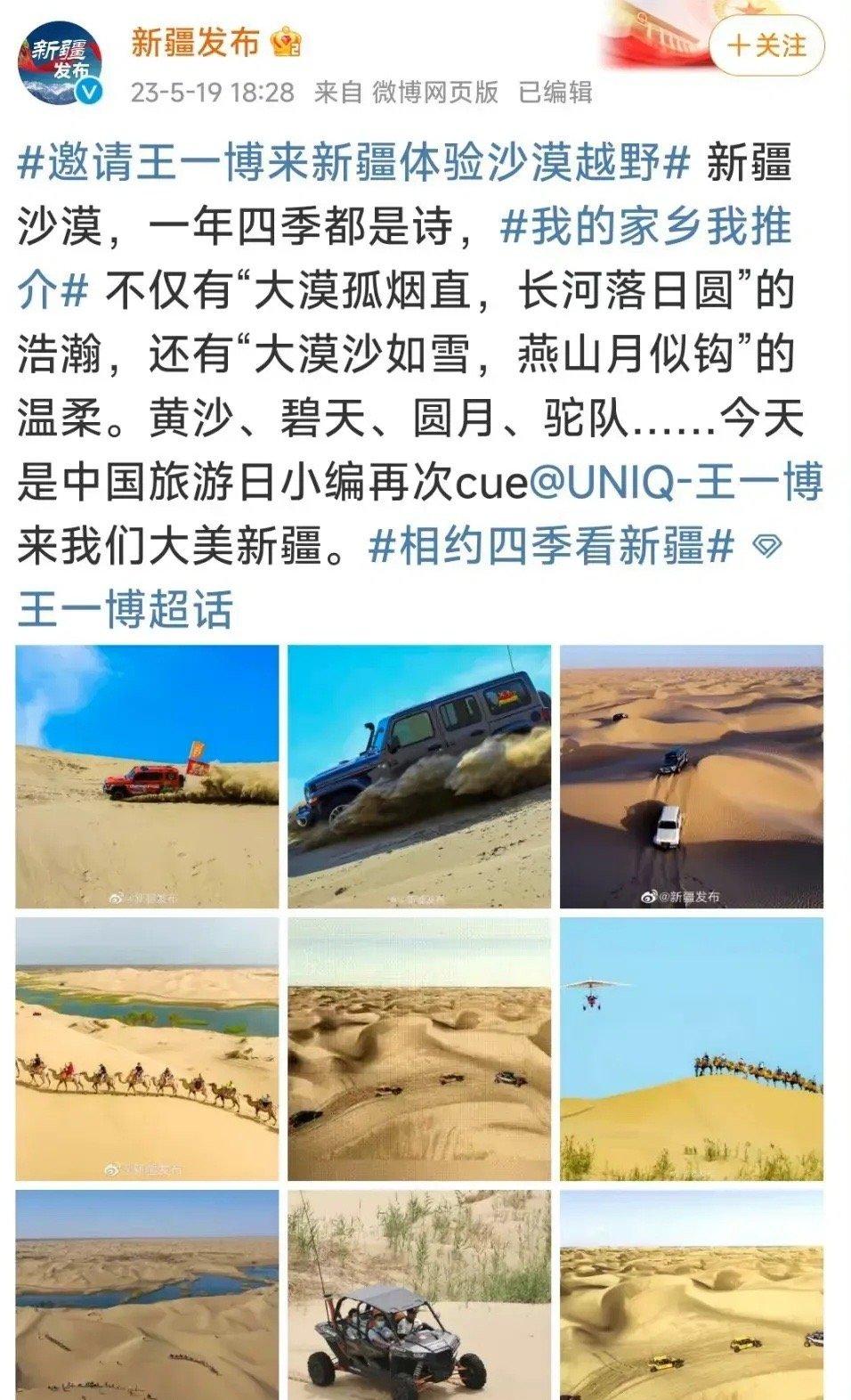
Task: View the photo of yellow buggies on dunes
Action: 692,1295
